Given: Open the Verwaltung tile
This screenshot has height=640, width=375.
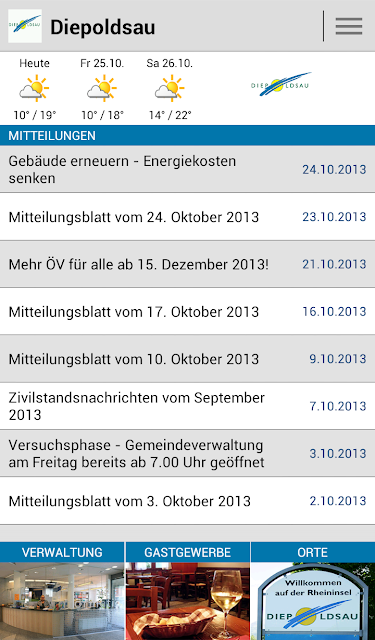Looking at the screenshot, I should (62, 591).
